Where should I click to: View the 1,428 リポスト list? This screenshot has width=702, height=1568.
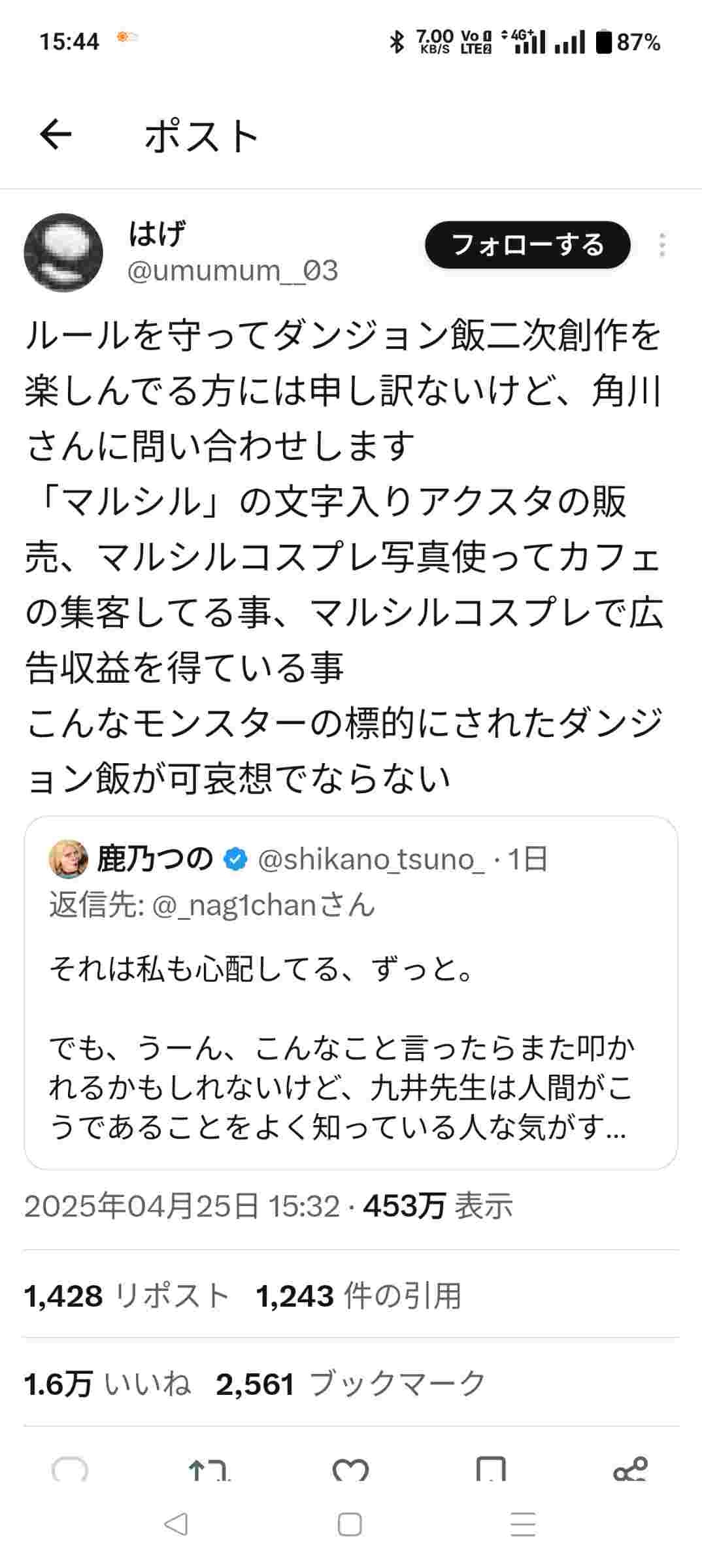pos(127,1296)
